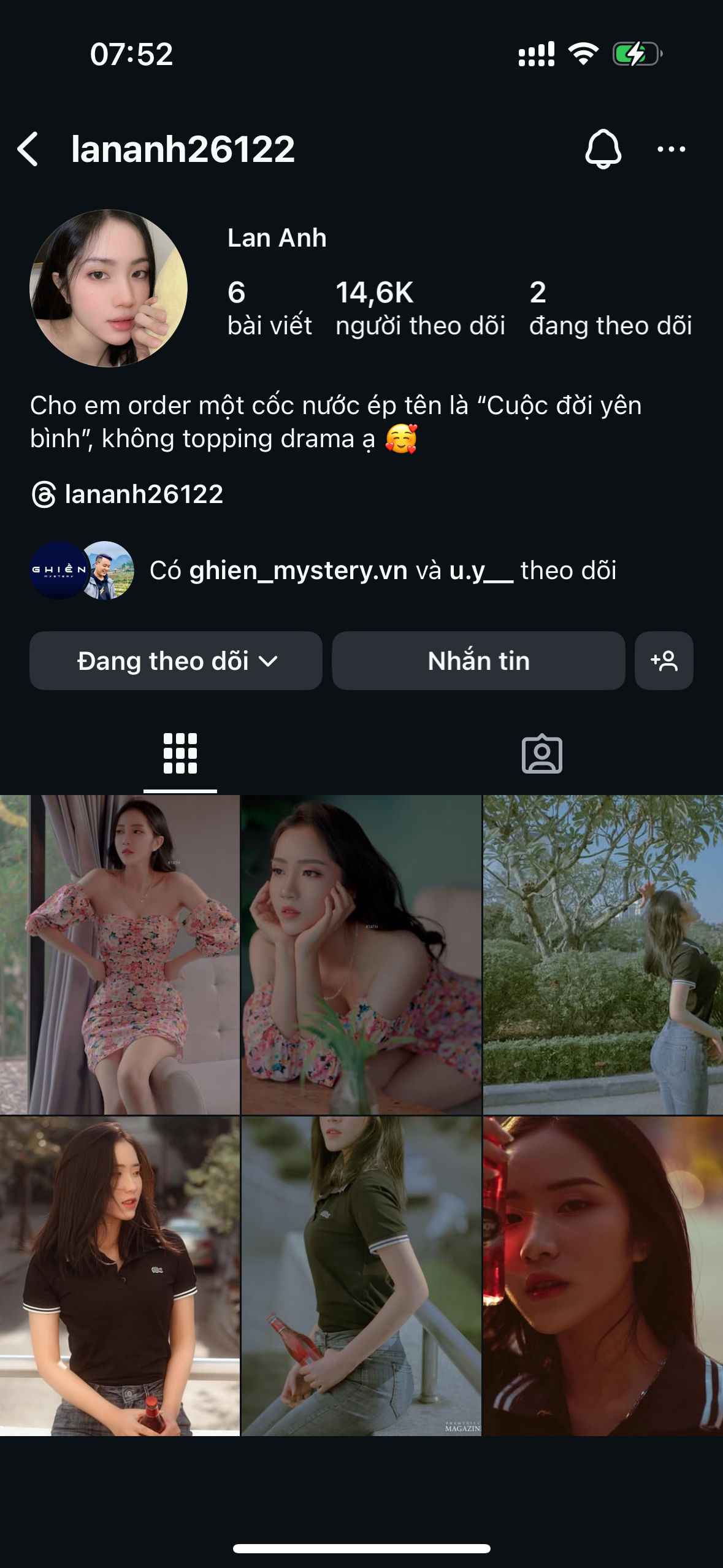This screenshot has width=723, height=1568.
Task: Open the profile picture of Lan Anh
Action: pyautogui.click(x=109, y=288)
